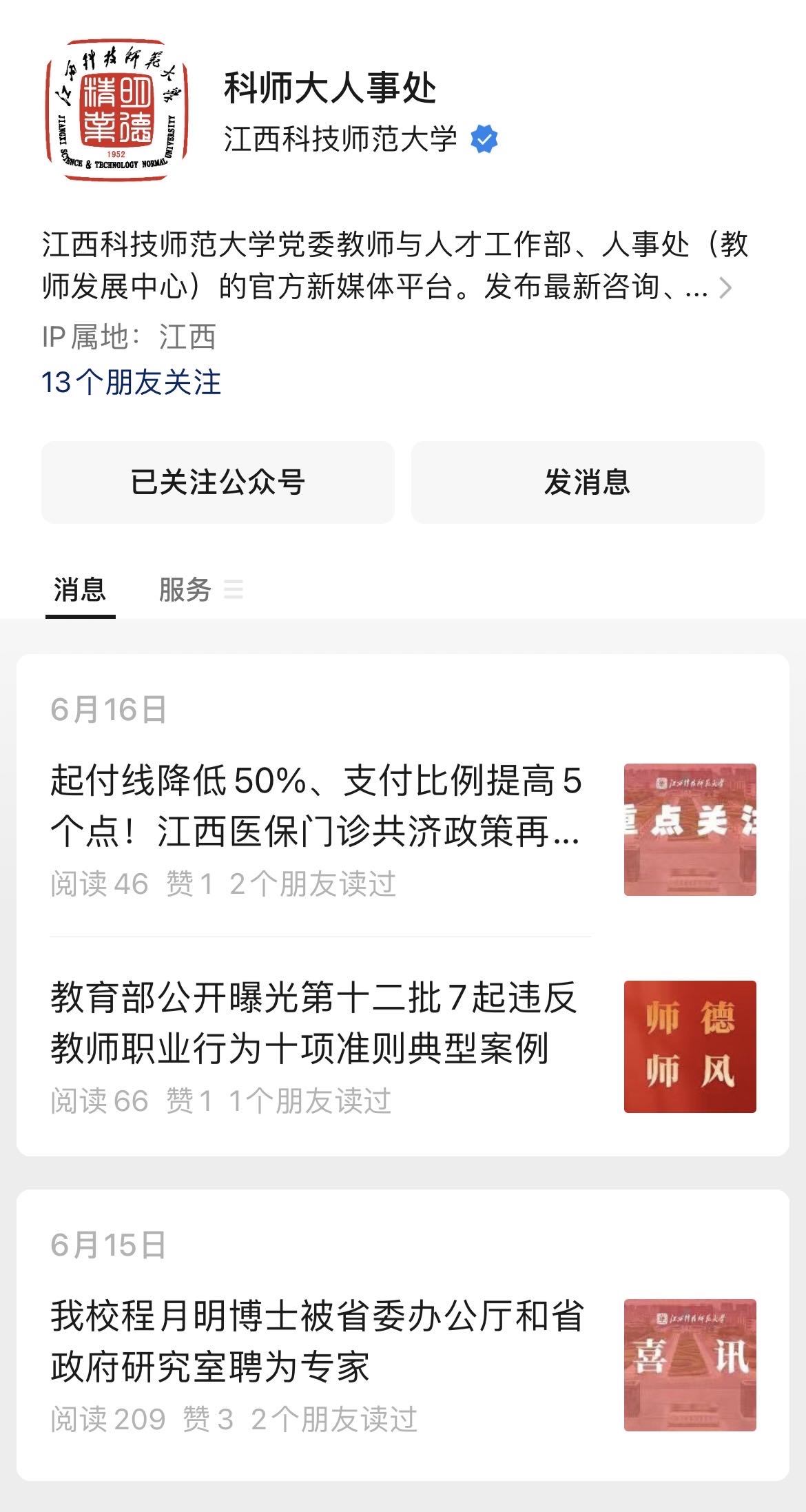The width and height of the screenshot is (806, 1512).
Task: Expand the account description chevron
Action: pyautogui.click(x=725, y=288)
